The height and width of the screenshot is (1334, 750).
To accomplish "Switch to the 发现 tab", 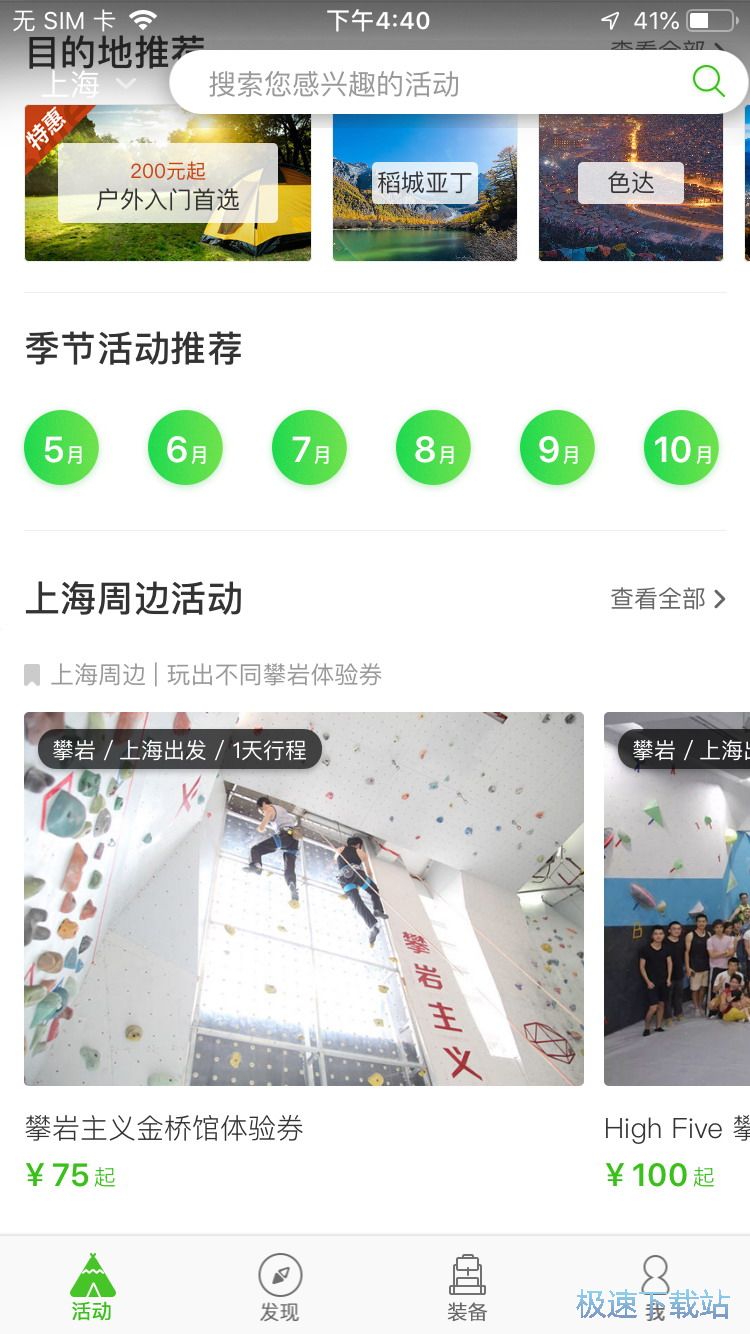I will click(x=280, y=1287).
